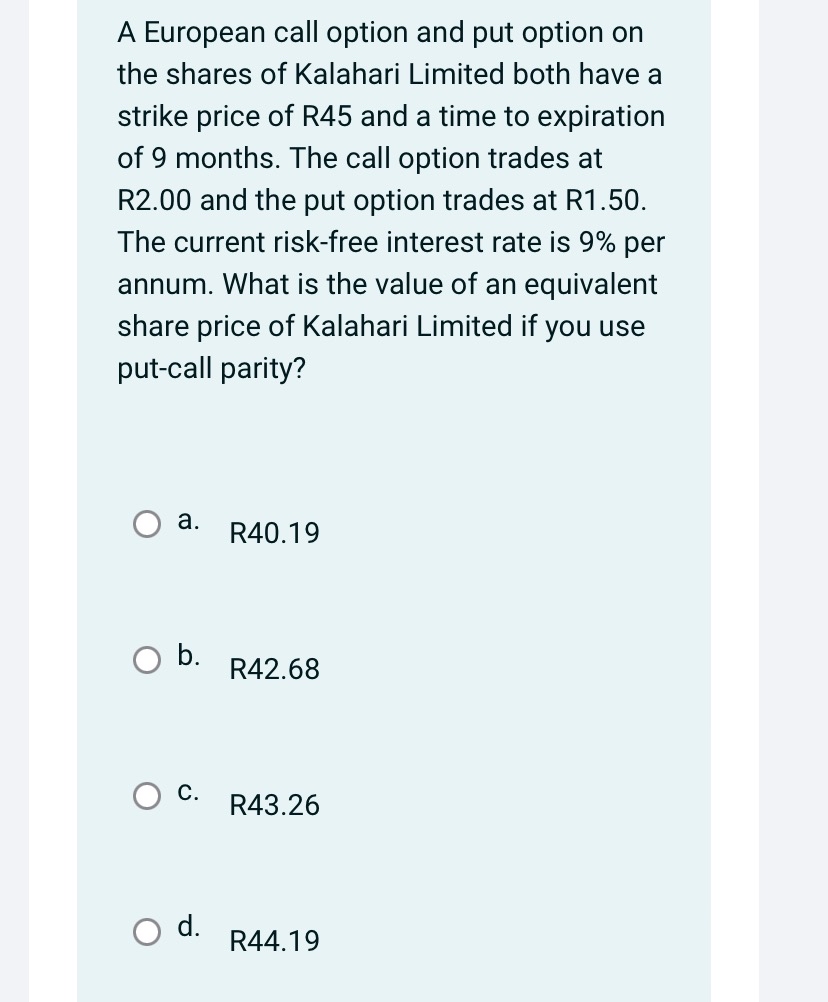
Task: Select radio button for option a
Action: [147, 522]
